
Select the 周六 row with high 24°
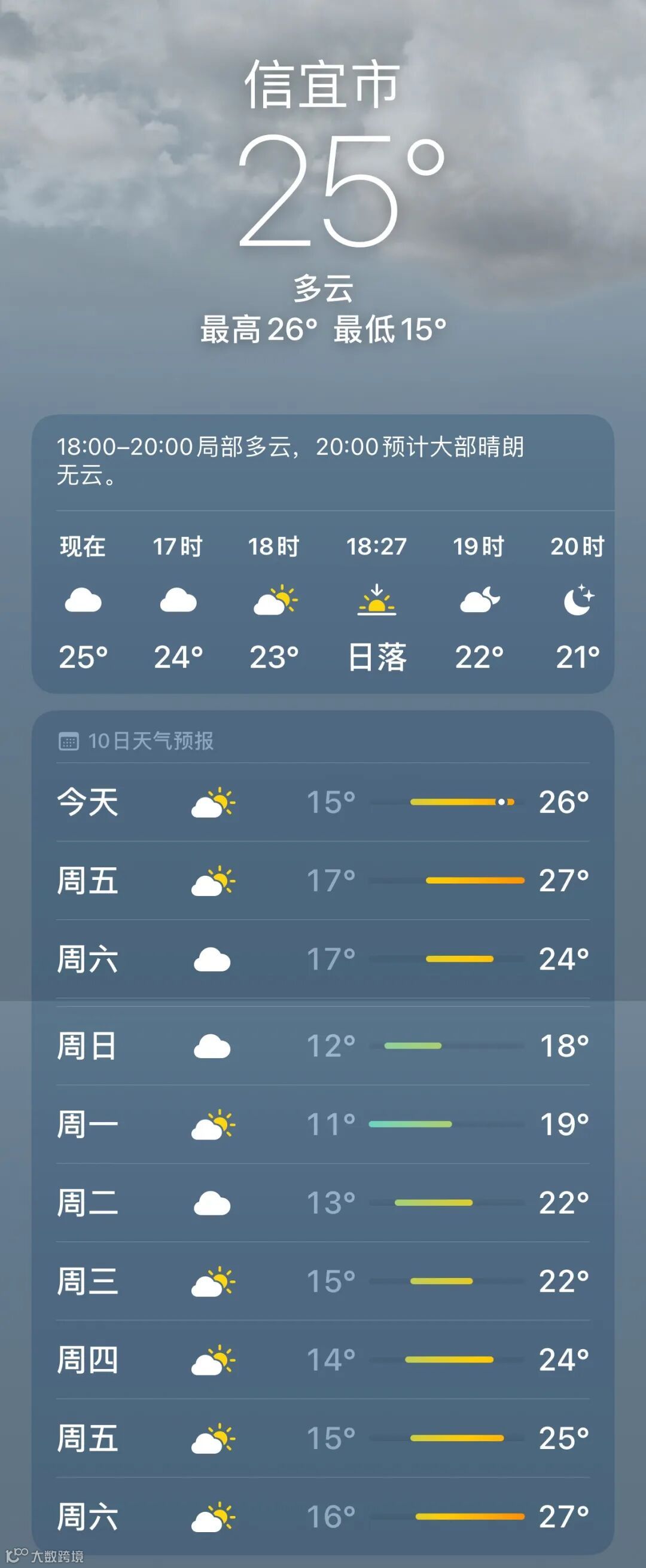pyautogui.click(x=322, y=959)
